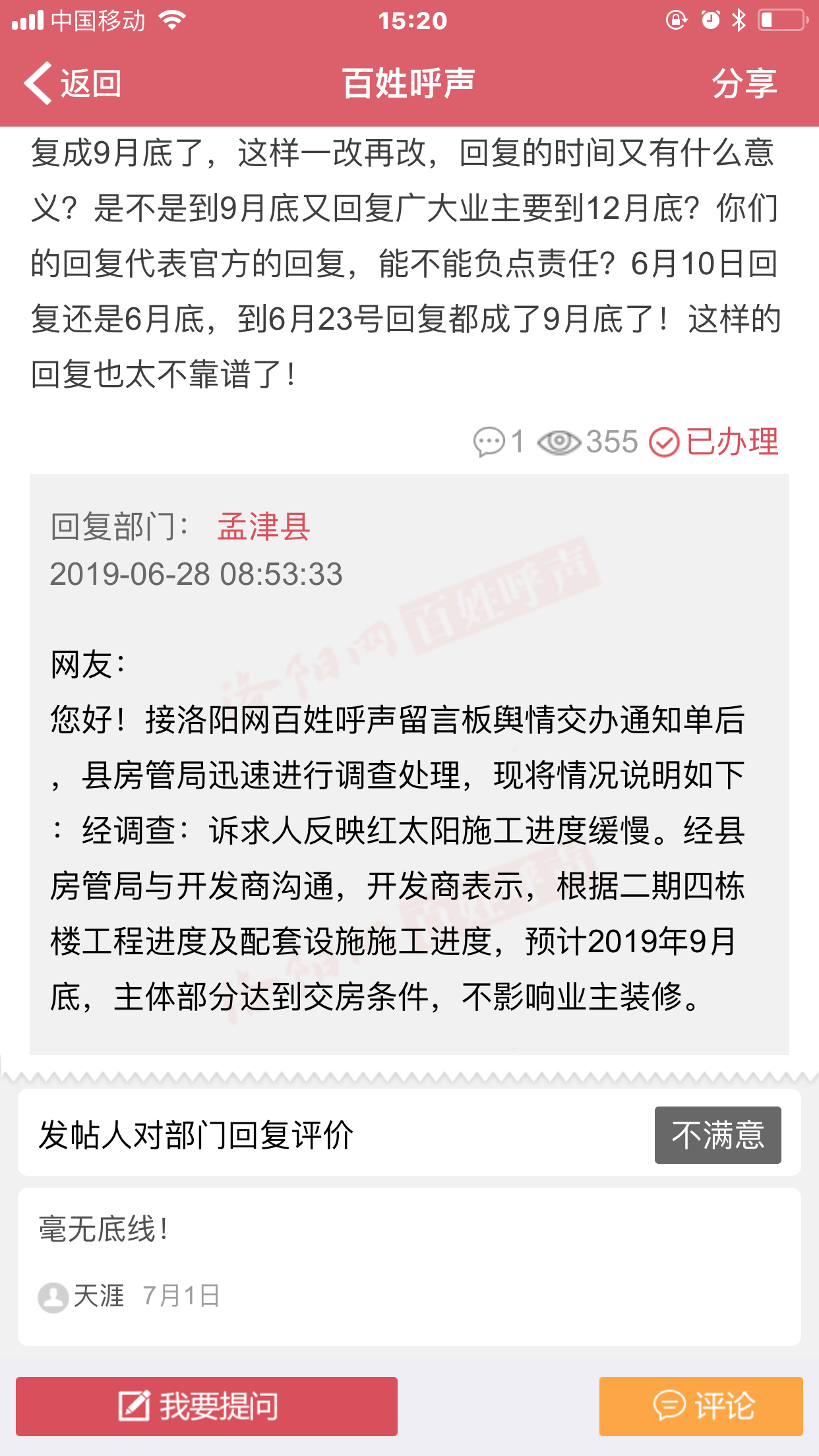Screen dimensions: 819x1456
Task: Open the 评论 comment button
Action: tap(701, 1406)
